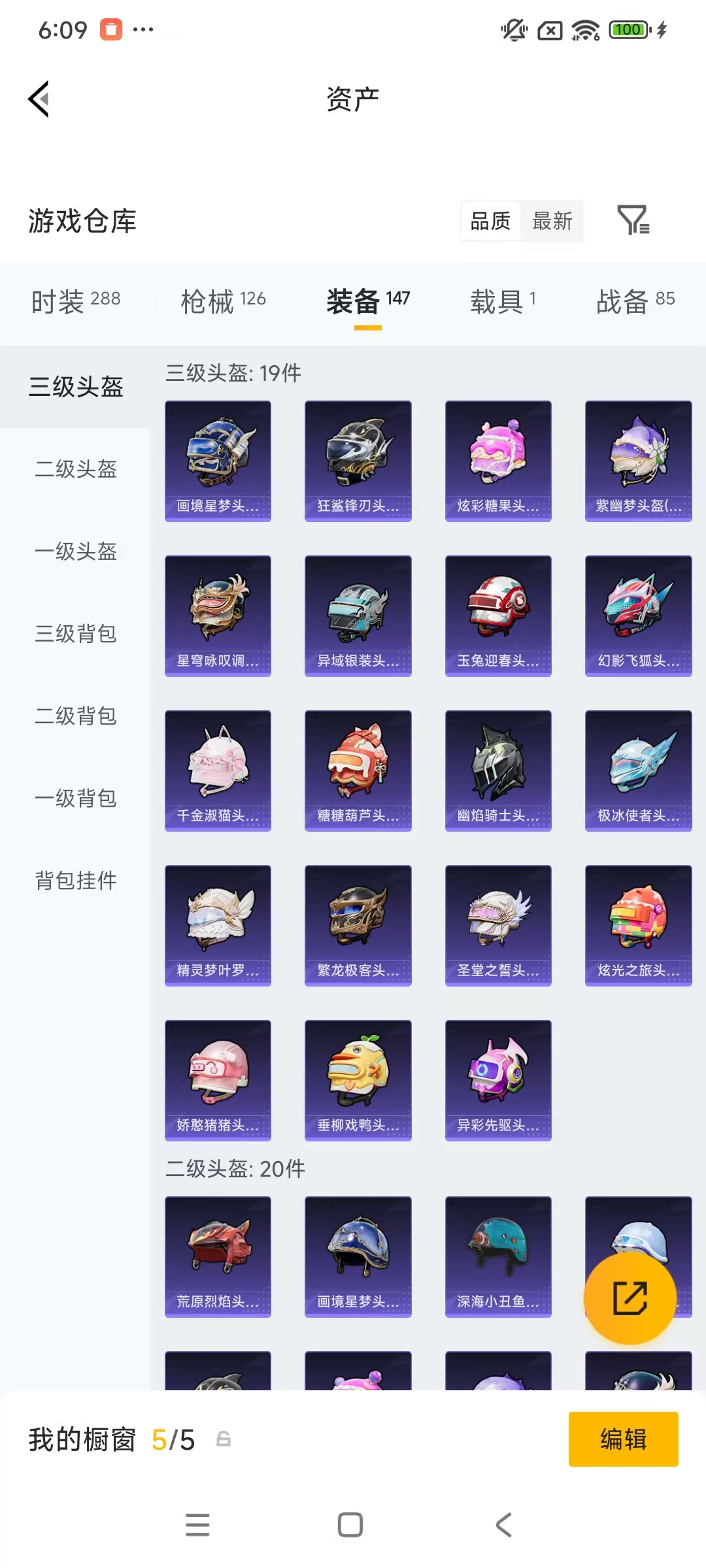Select 三级背包 in the side menu
Viewport: 706px width, 1568px height.
[x=76, y=634]
